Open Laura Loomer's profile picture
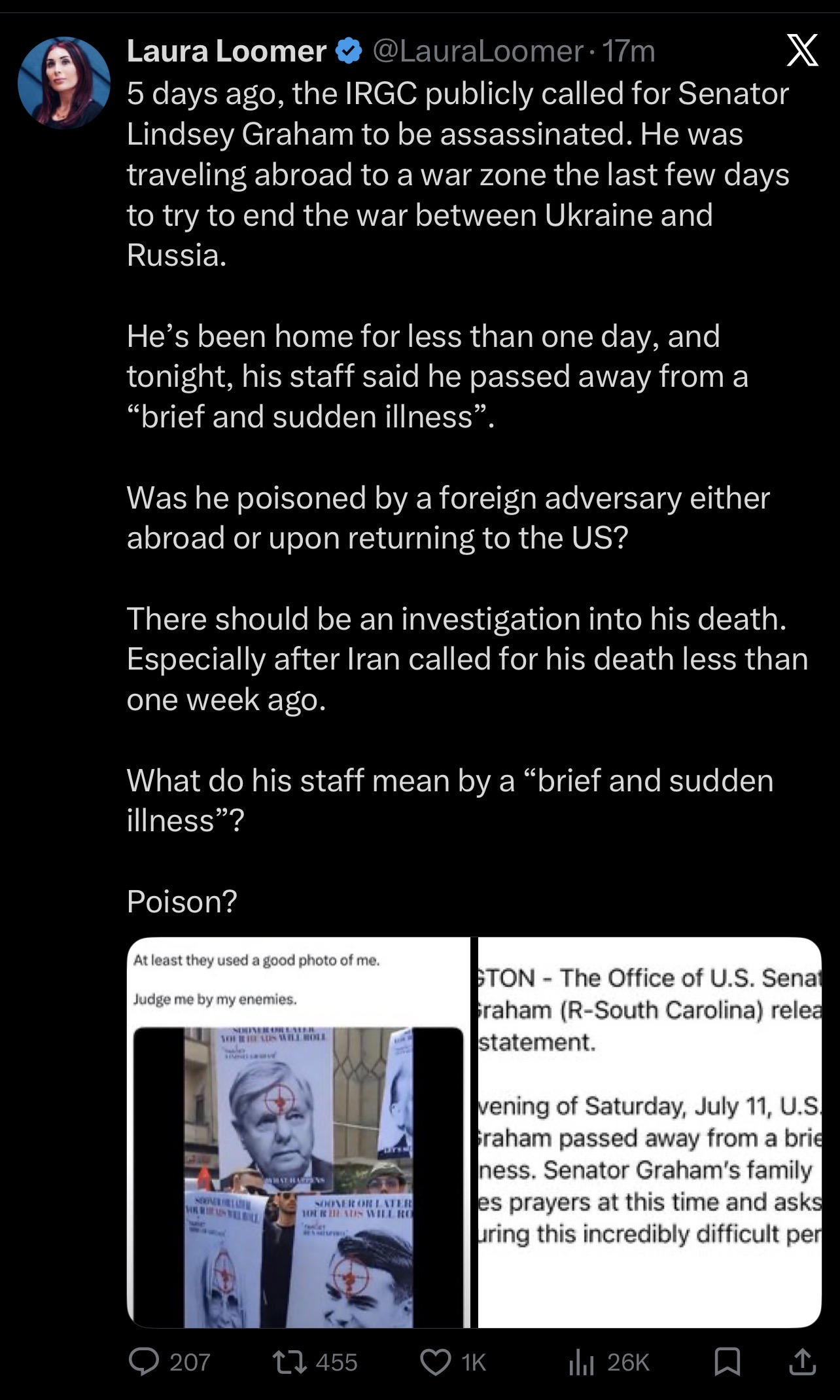 tap(64, 83)
